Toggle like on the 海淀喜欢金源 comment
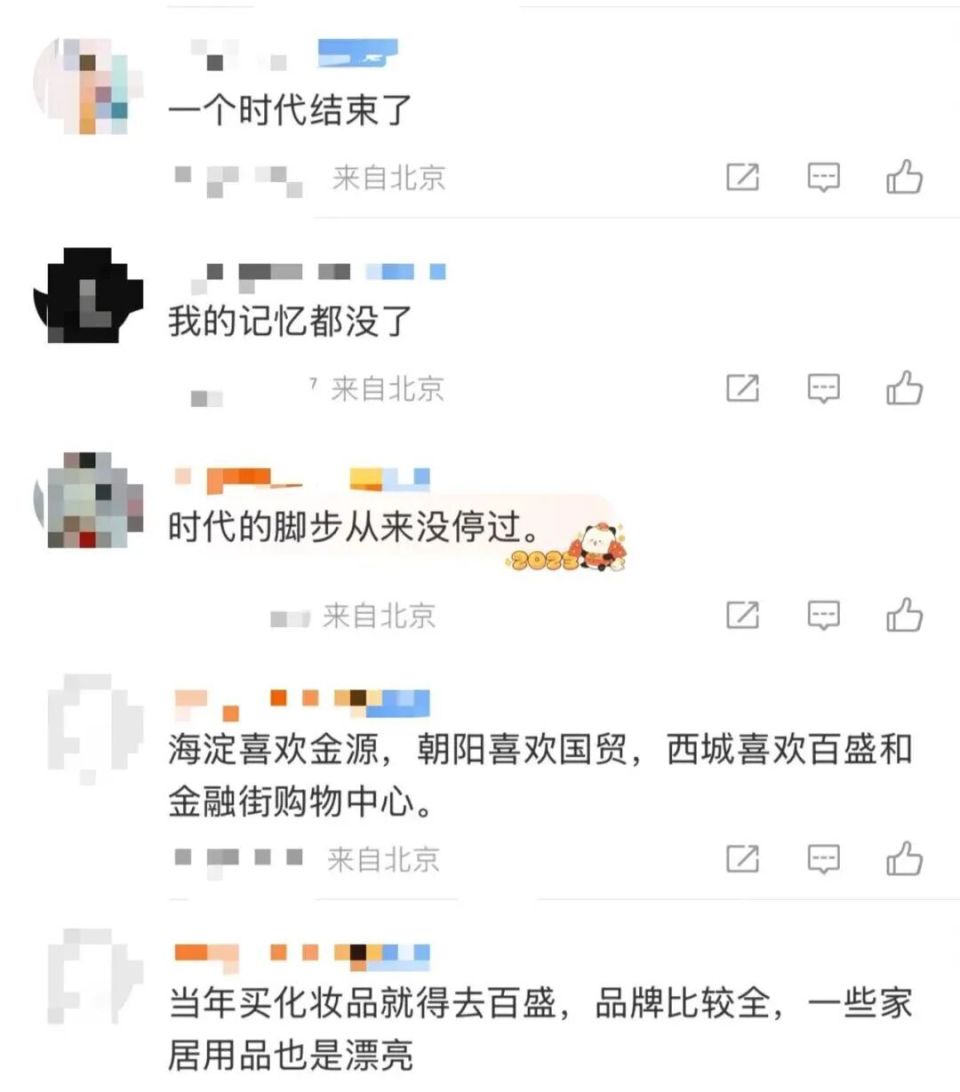 pos(903,858)
